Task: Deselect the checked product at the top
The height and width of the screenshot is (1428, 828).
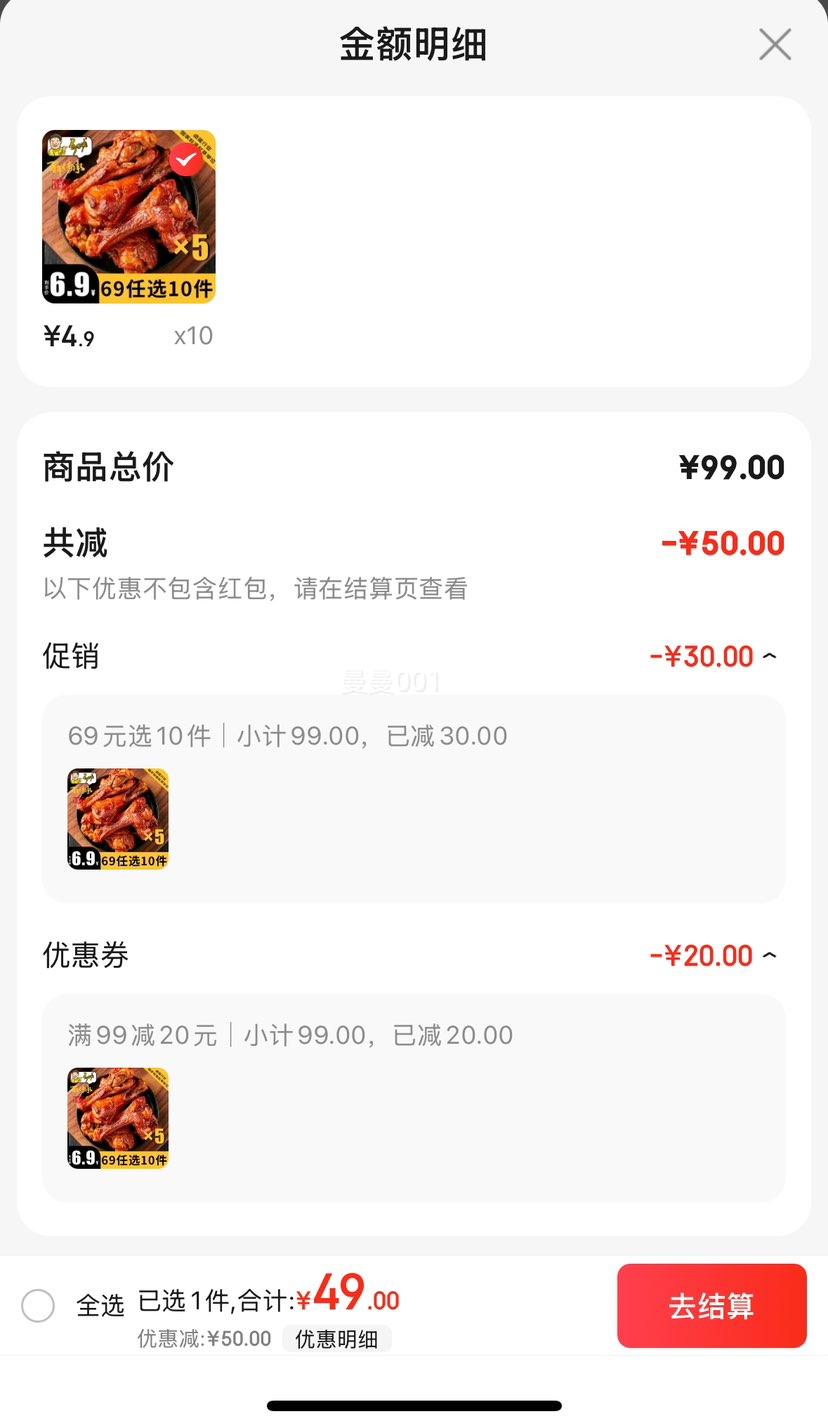Action: (186, 159)
